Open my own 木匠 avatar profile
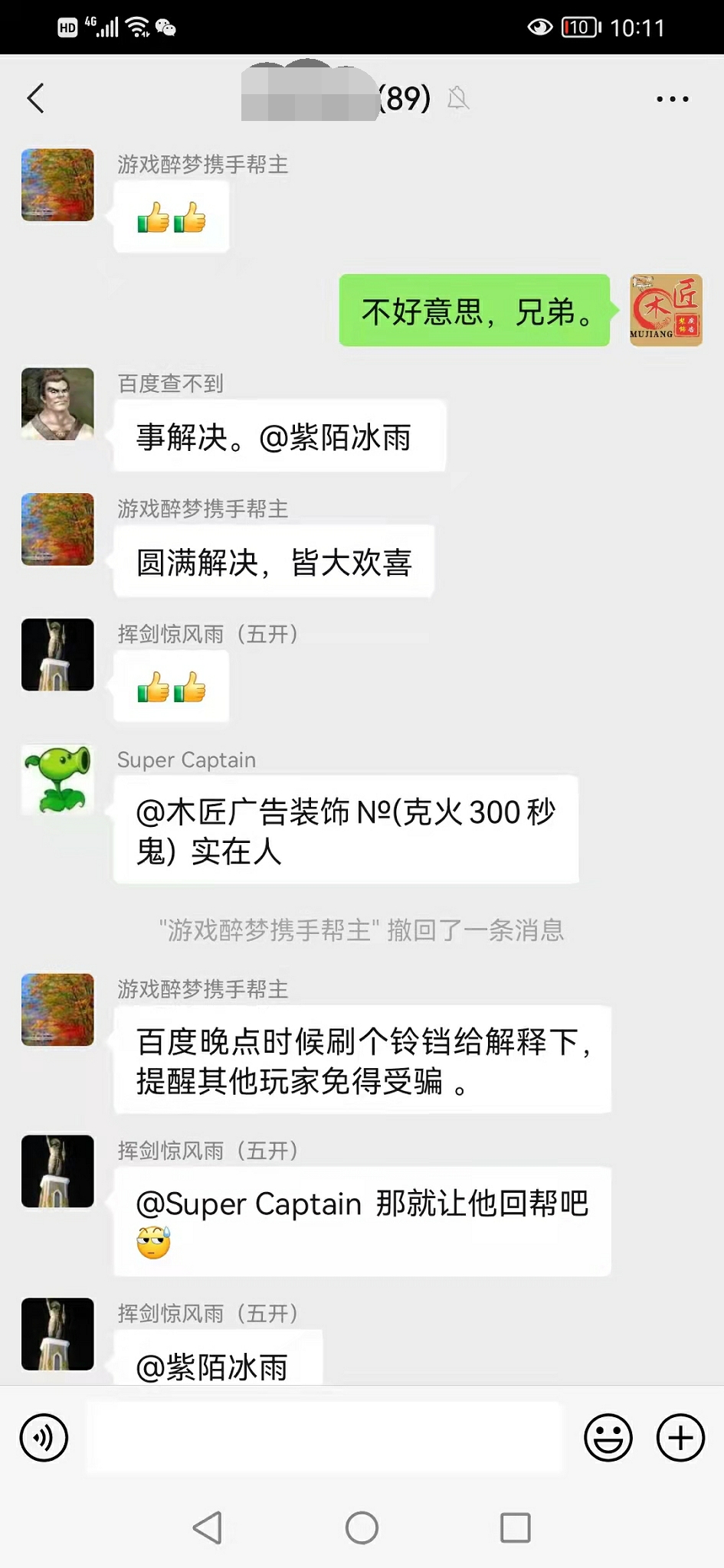Screen dimensions: 724x1568 (666, 310)
